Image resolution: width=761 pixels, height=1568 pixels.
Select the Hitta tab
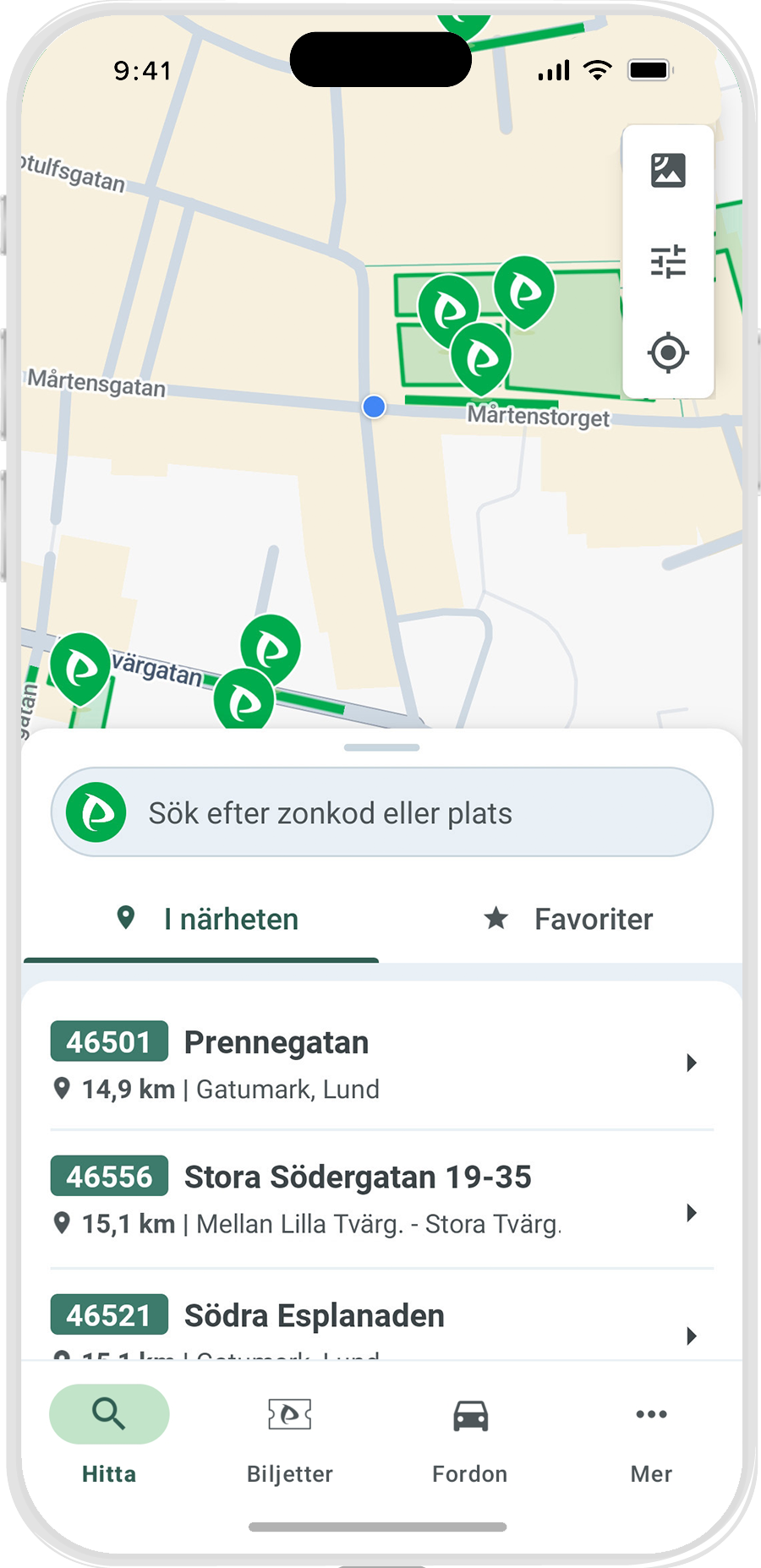point(109,1437)
